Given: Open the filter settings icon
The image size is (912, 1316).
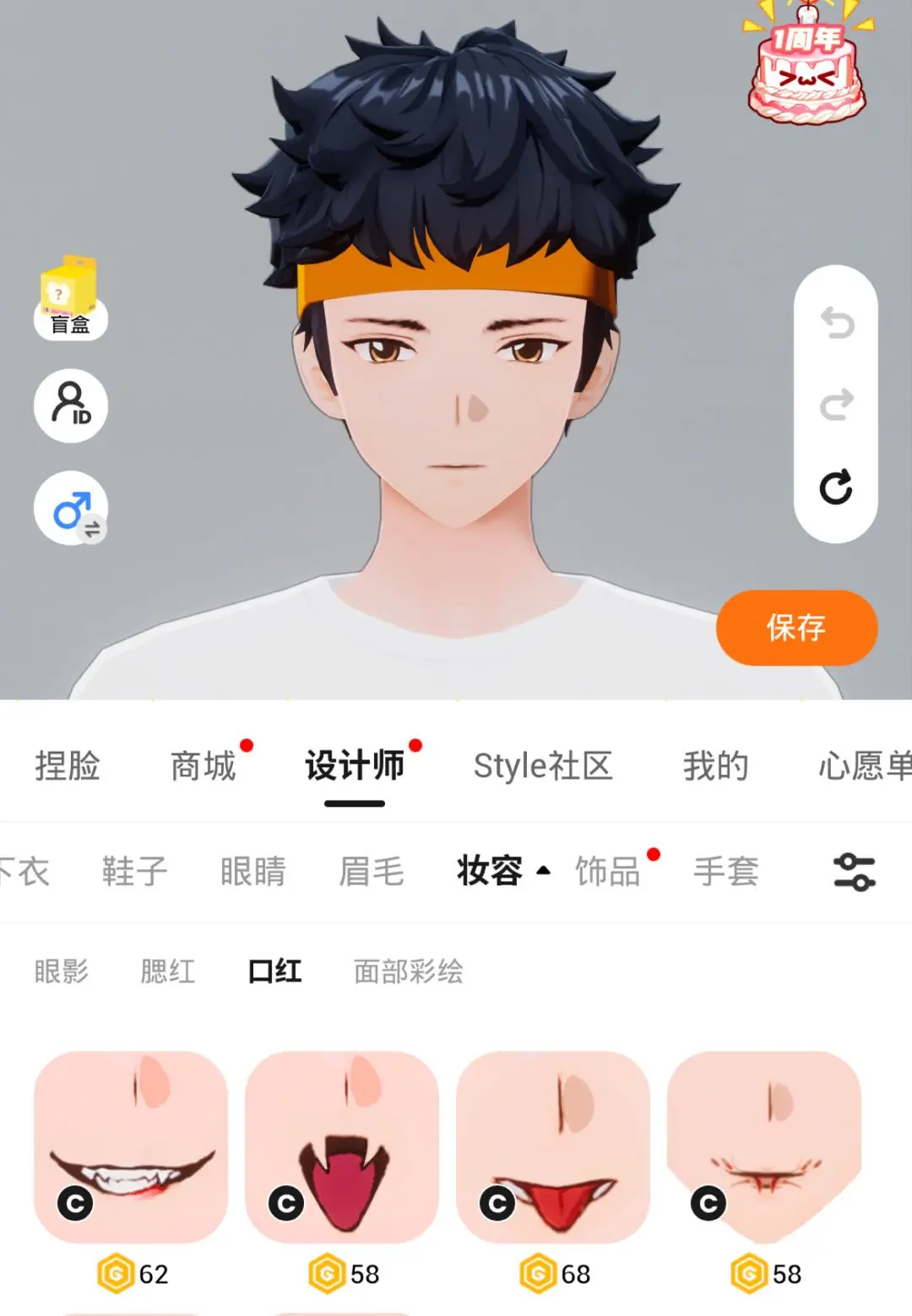Looking at the screenshot, I should (x=854, y=872).
